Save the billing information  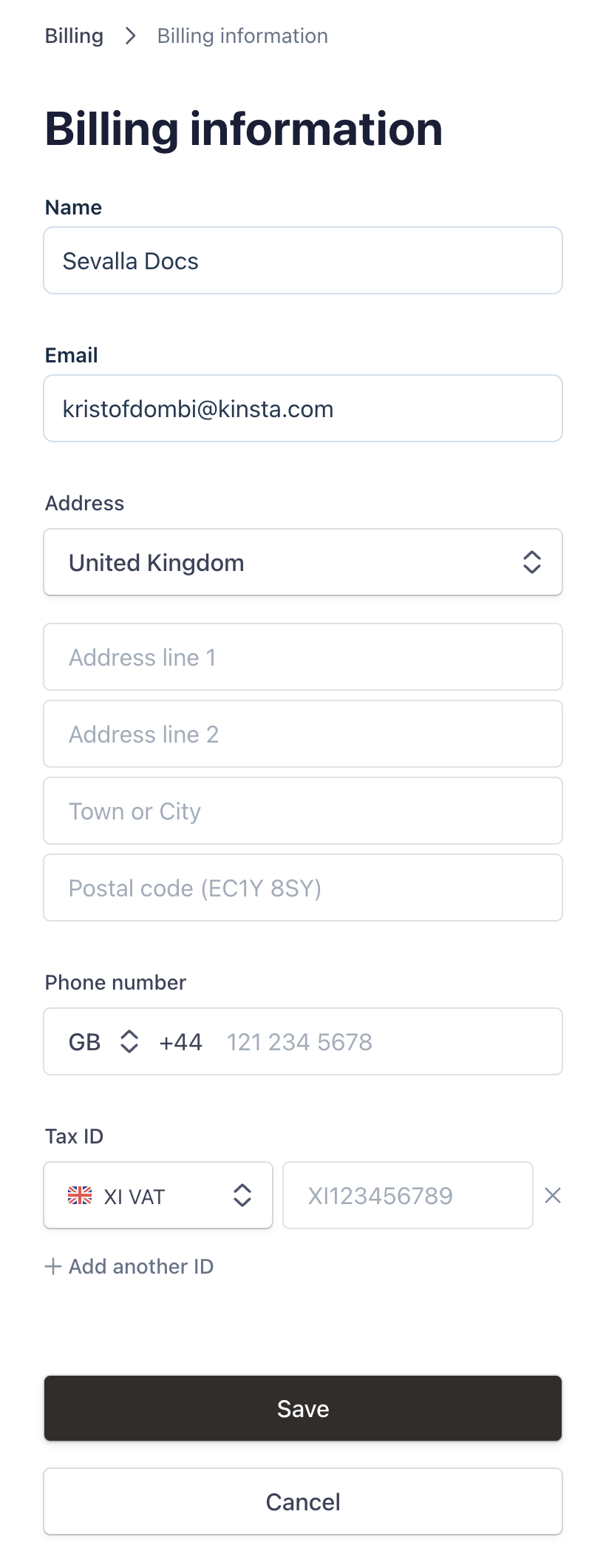tap(303, 1408)
